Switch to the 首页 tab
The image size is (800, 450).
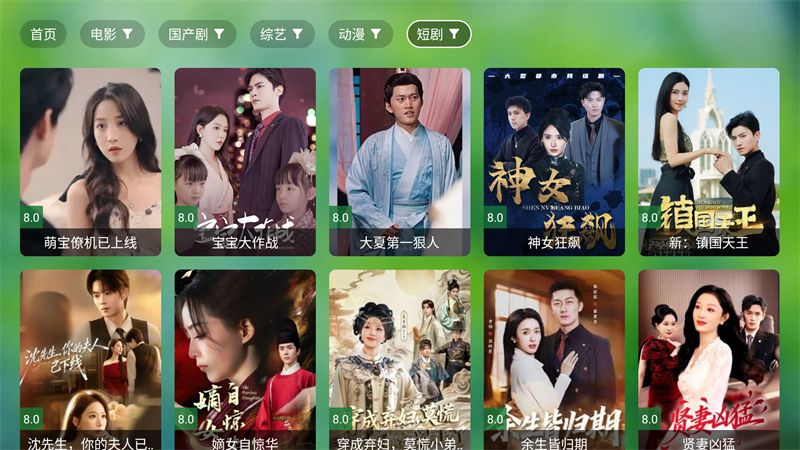point(43,34)
